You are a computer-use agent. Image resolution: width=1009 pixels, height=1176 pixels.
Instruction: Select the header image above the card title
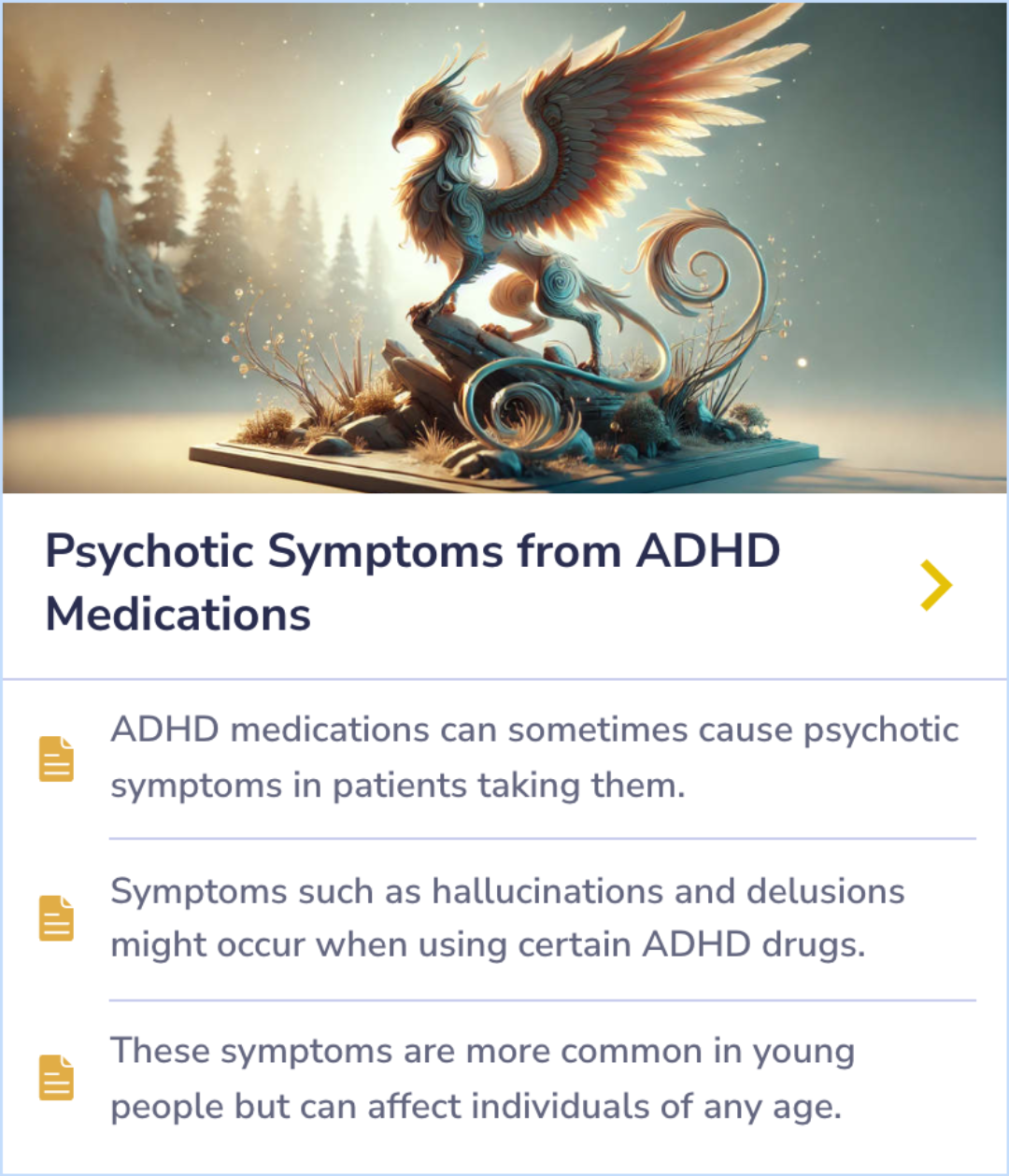[504, 248]
